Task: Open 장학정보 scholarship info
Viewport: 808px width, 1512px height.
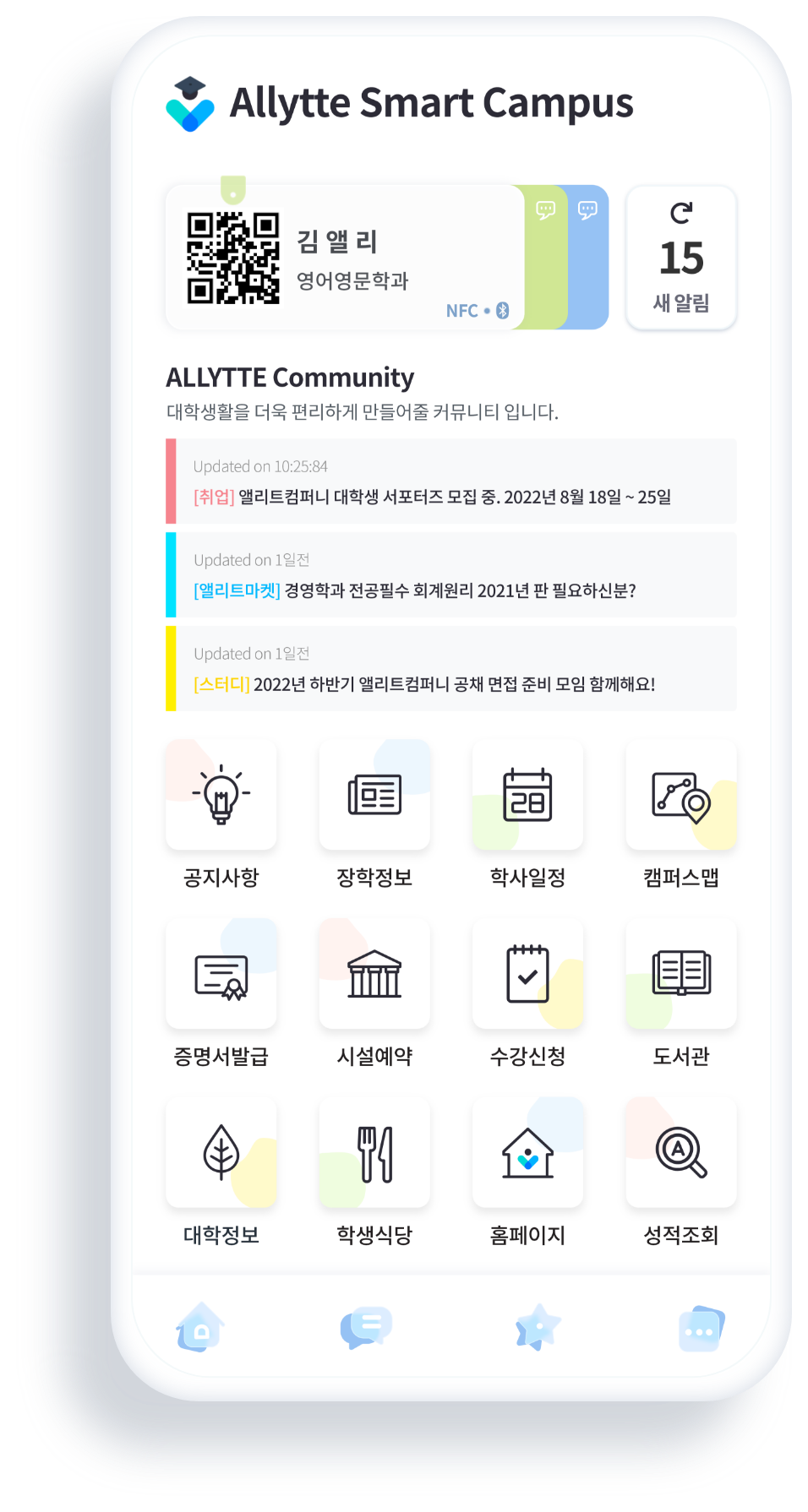Action: pos(374,796)
